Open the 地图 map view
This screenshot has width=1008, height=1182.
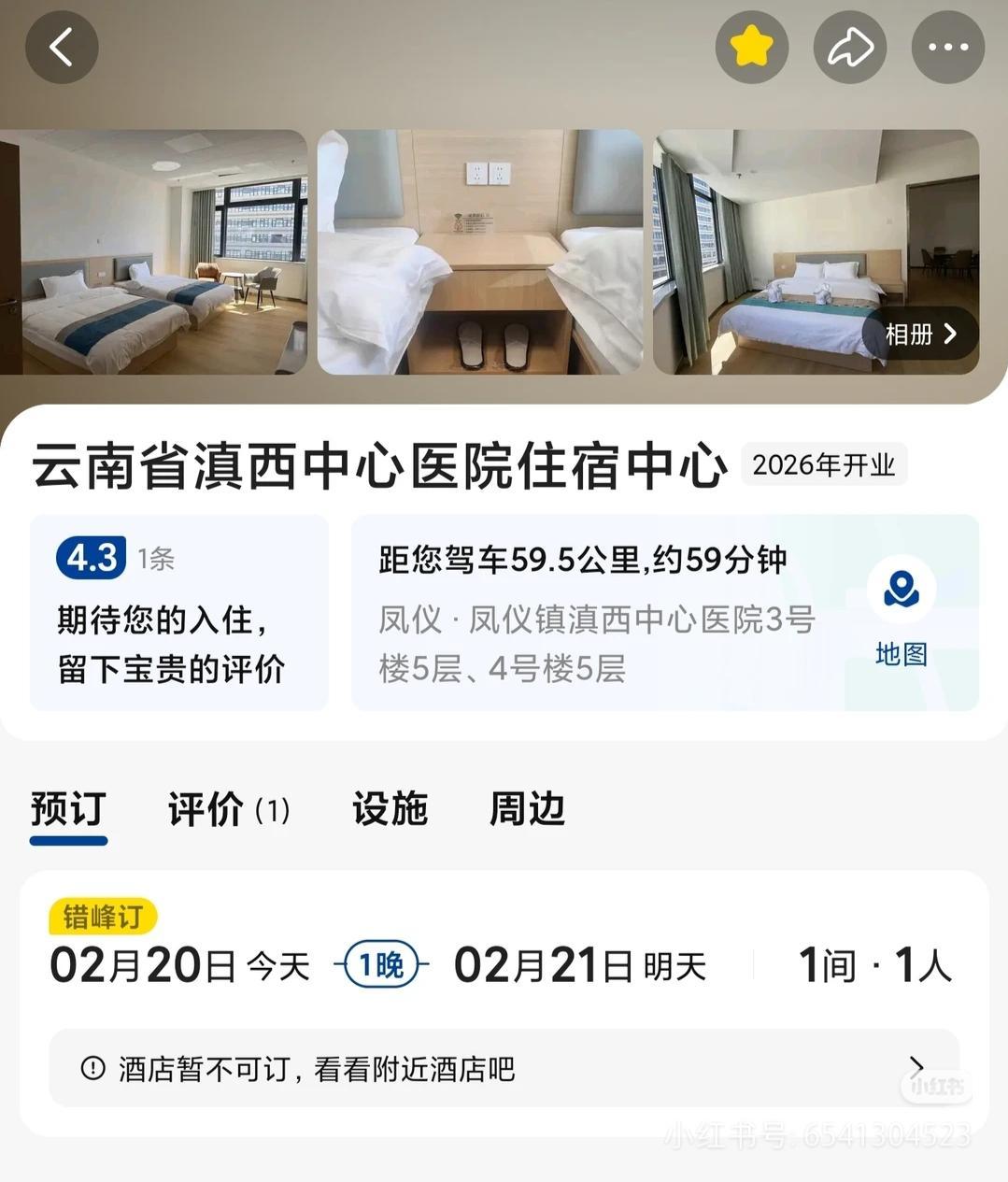click(x=901, y=613)
